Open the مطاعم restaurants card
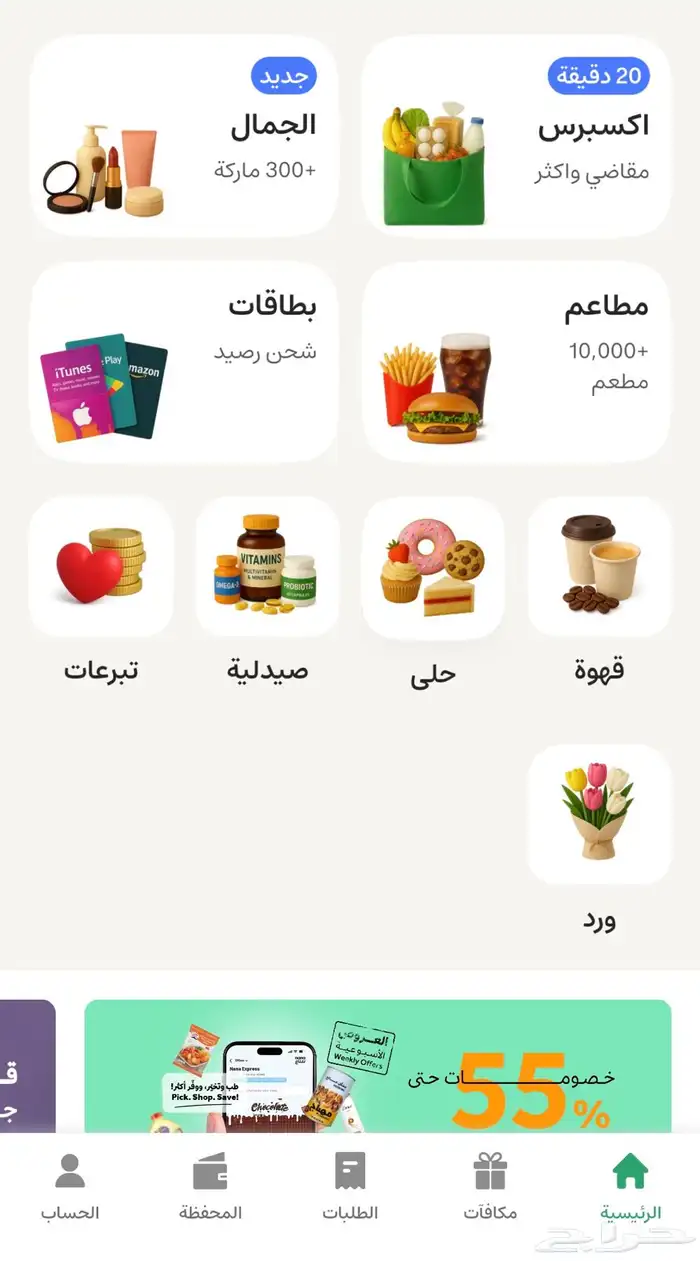Screen dimensions: 700x1261 pos(515,363)
